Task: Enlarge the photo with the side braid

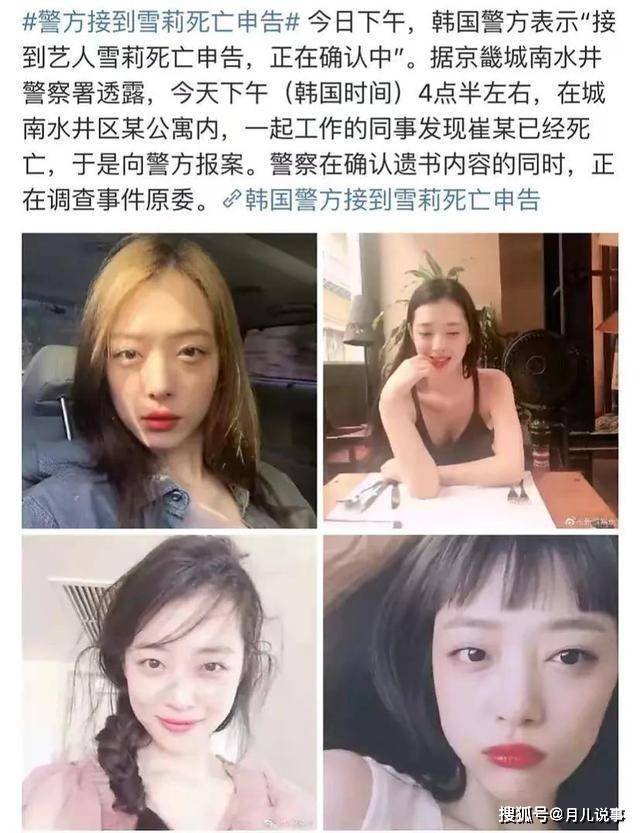Action: point(168,682)
